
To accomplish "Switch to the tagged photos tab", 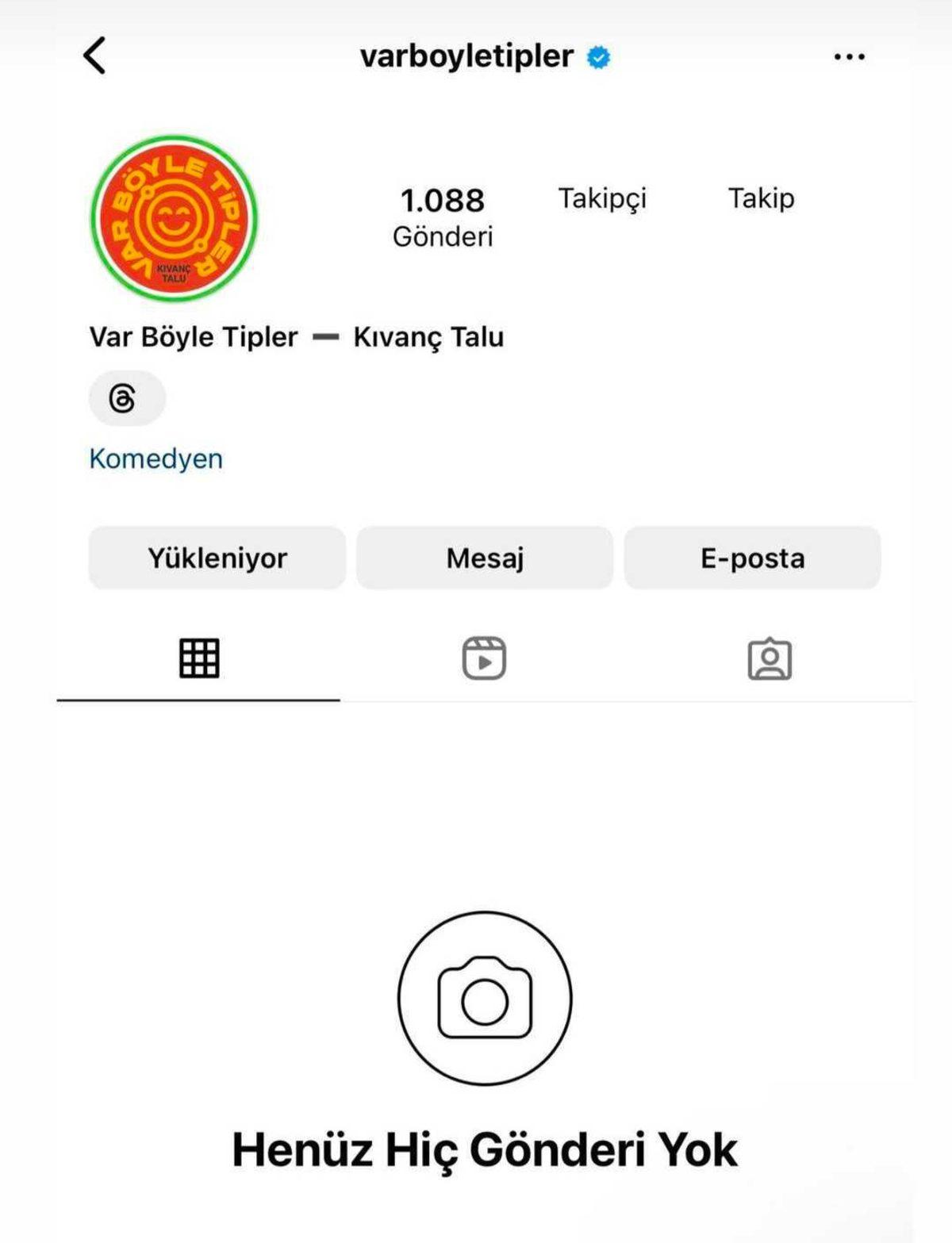I will coord(770,658).
